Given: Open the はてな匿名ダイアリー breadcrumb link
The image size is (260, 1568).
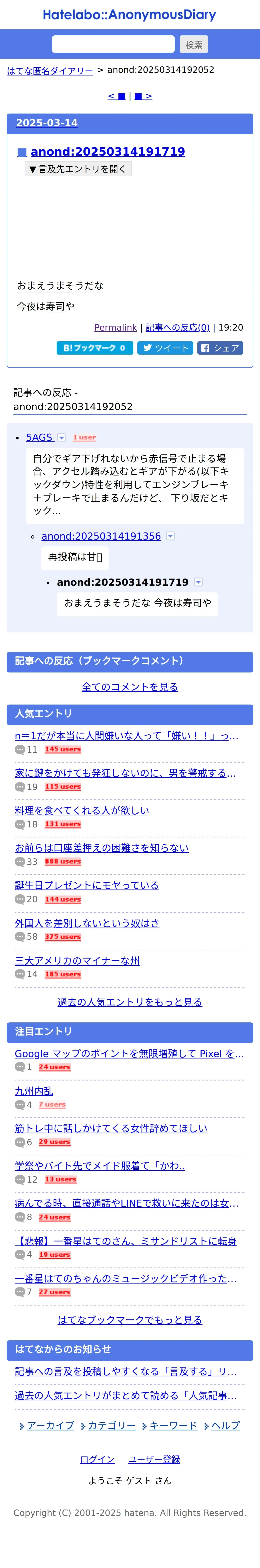Looking at the screenshot, I should (x=50, y=71).
